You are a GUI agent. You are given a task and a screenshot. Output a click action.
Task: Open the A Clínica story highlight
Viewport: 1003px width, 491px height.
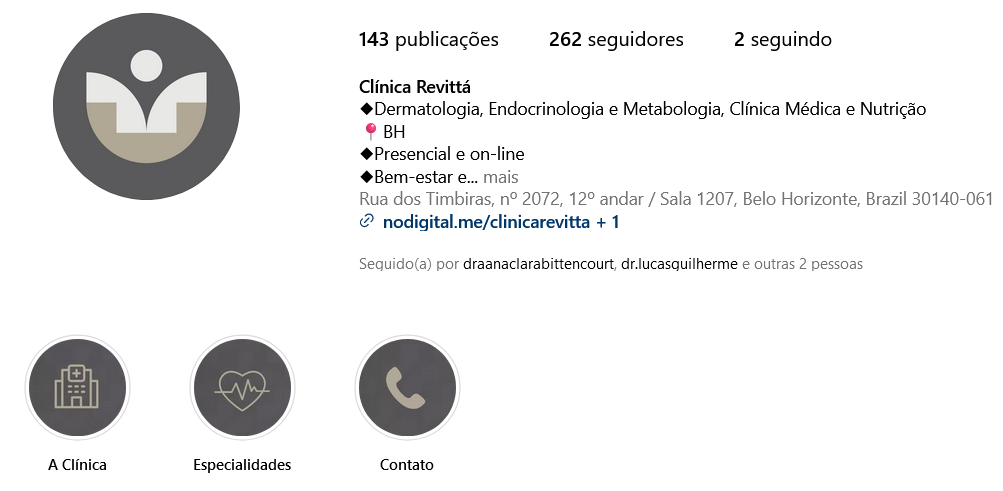click(x=77, y=388)
